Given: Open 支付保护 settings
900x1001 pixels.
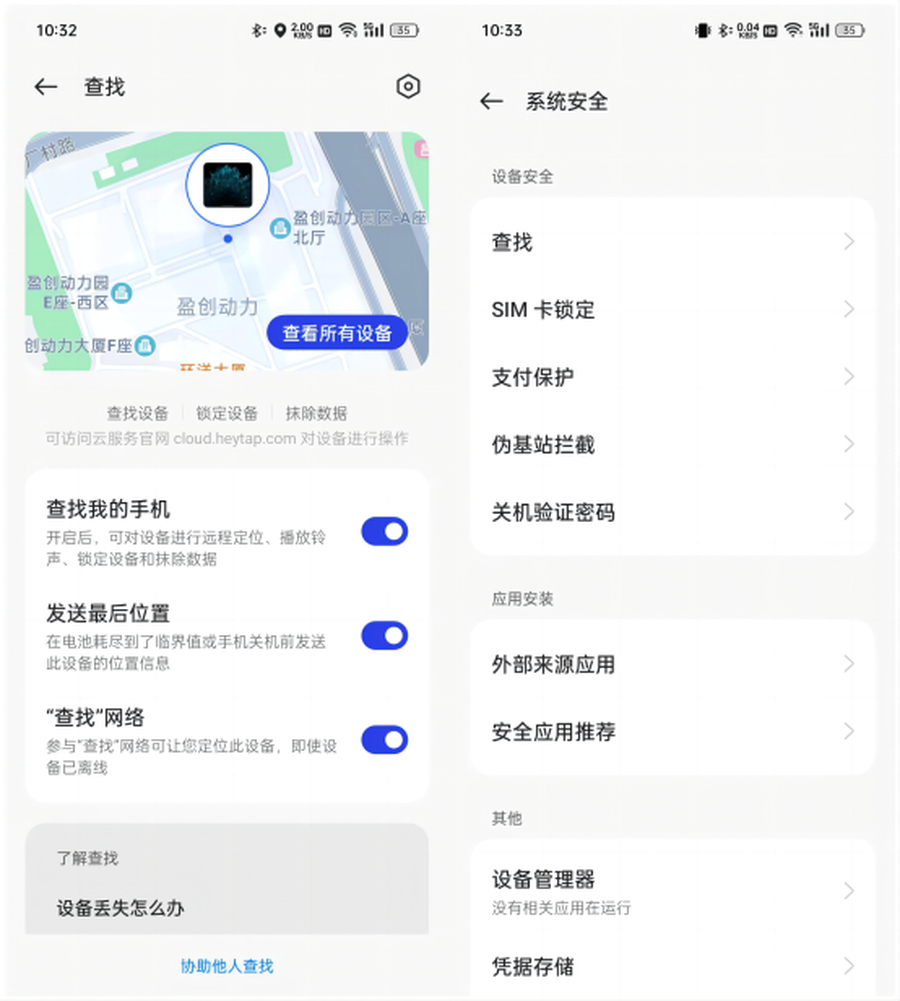Looking at the screenshot, I should (x=672, y=377).
